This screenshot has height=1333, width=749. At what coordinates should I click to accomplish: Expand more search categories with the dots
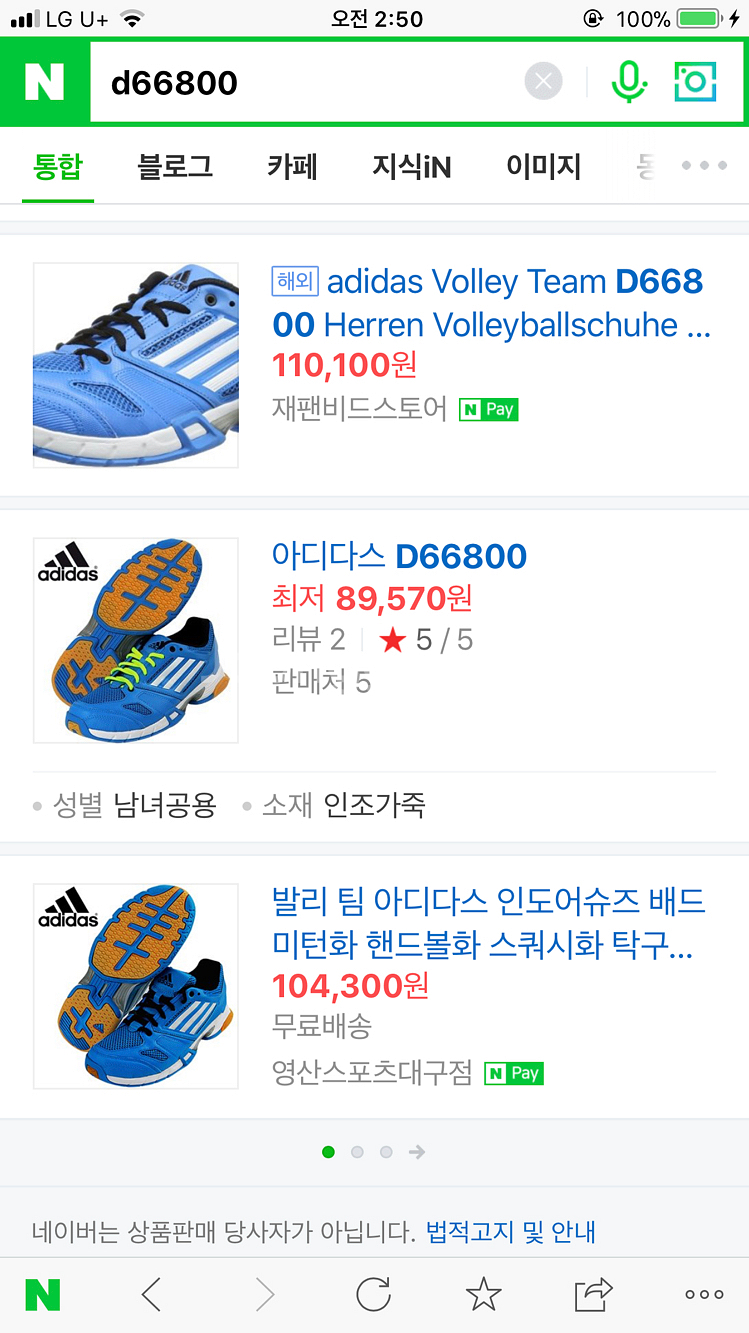(704, 166)
